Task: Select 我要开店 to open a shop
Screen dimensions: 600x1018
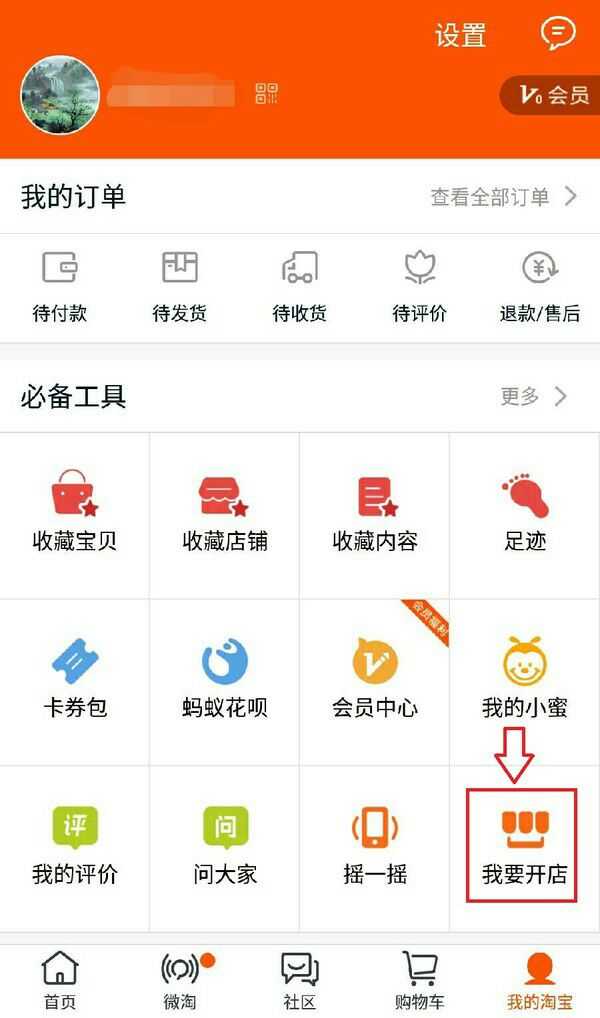Action: pos(525,847)
